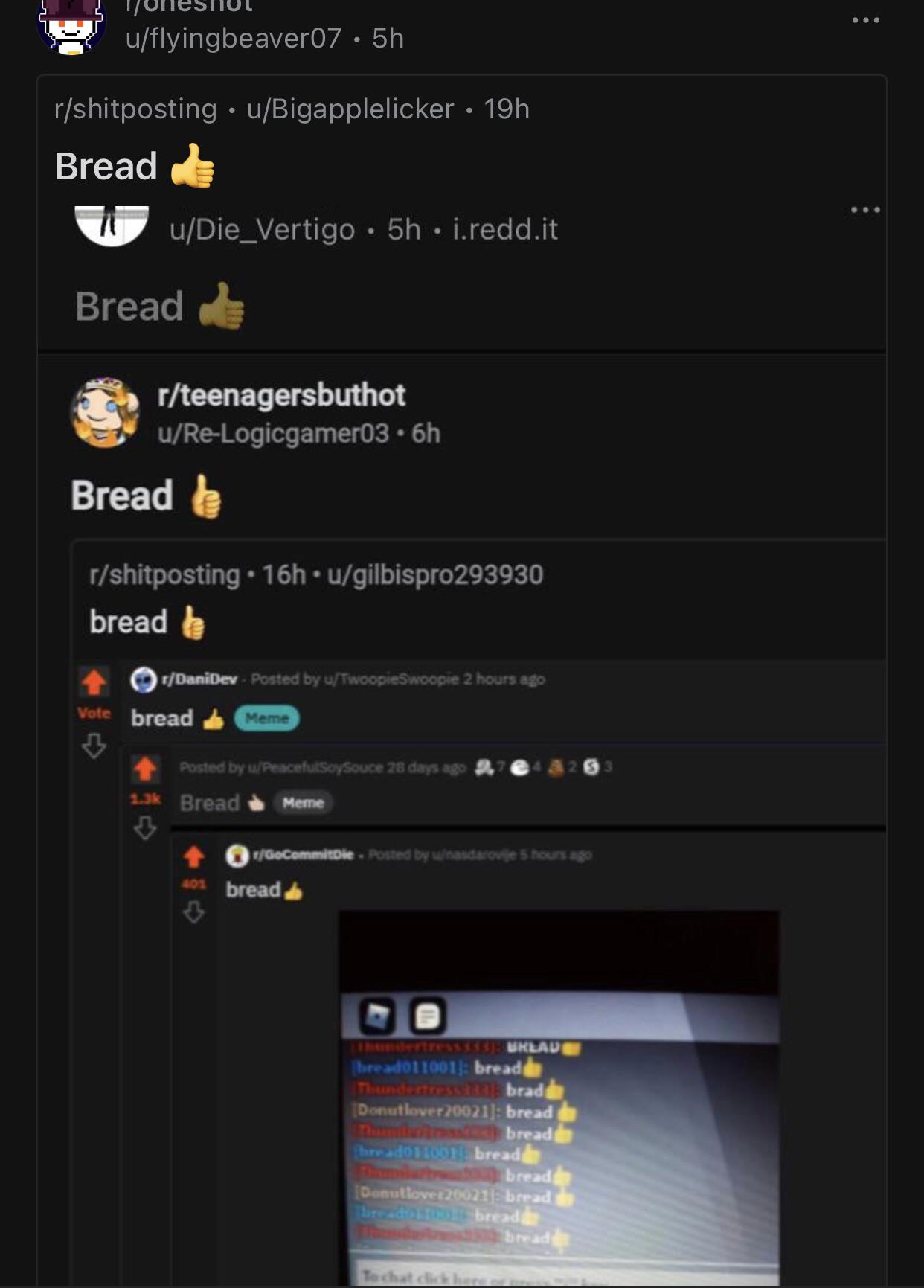The width and height of the screenshot is (924, 1288).
Task: Select the Meme flair on the r/DaniDev post
Action: [x=266, y=718]
